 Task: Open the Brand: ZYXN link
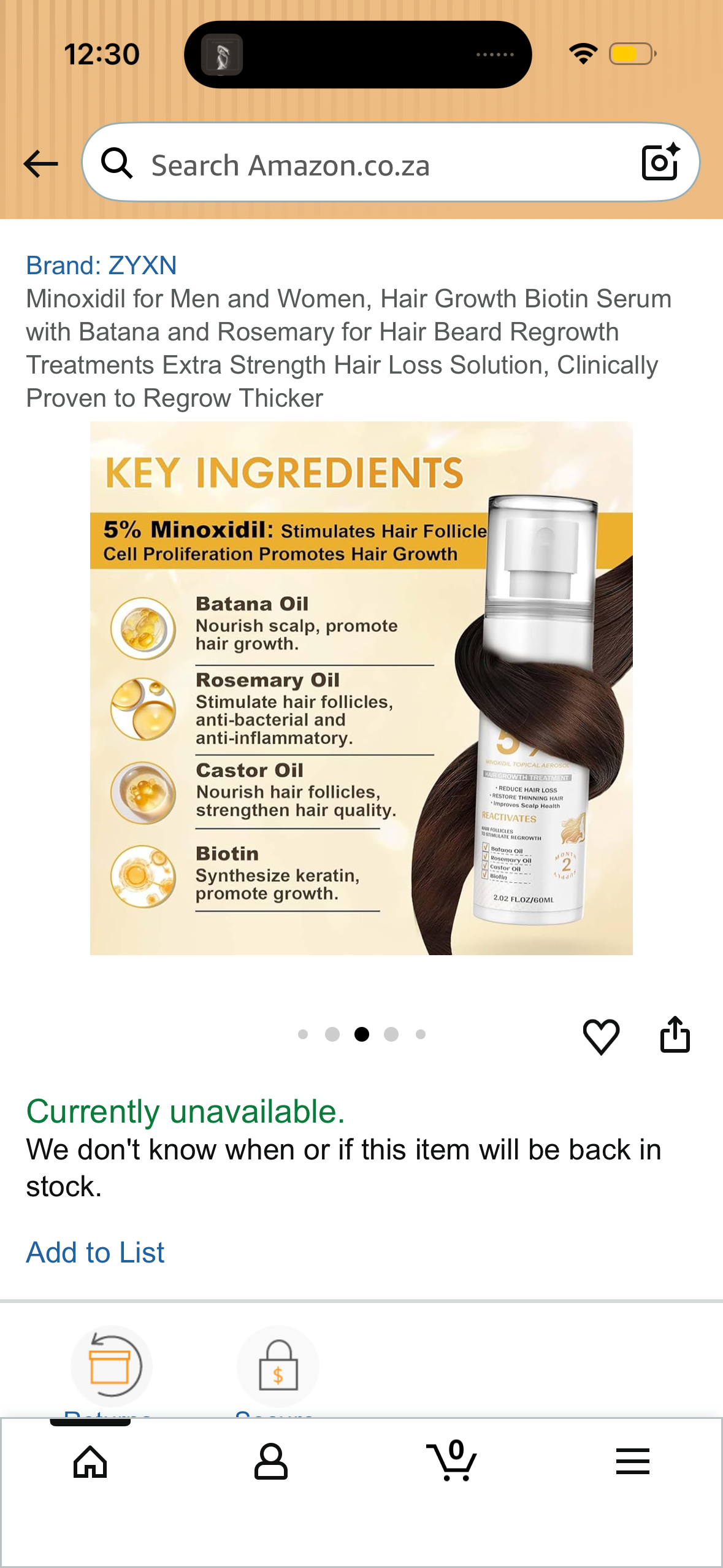[x=101, y=265]
